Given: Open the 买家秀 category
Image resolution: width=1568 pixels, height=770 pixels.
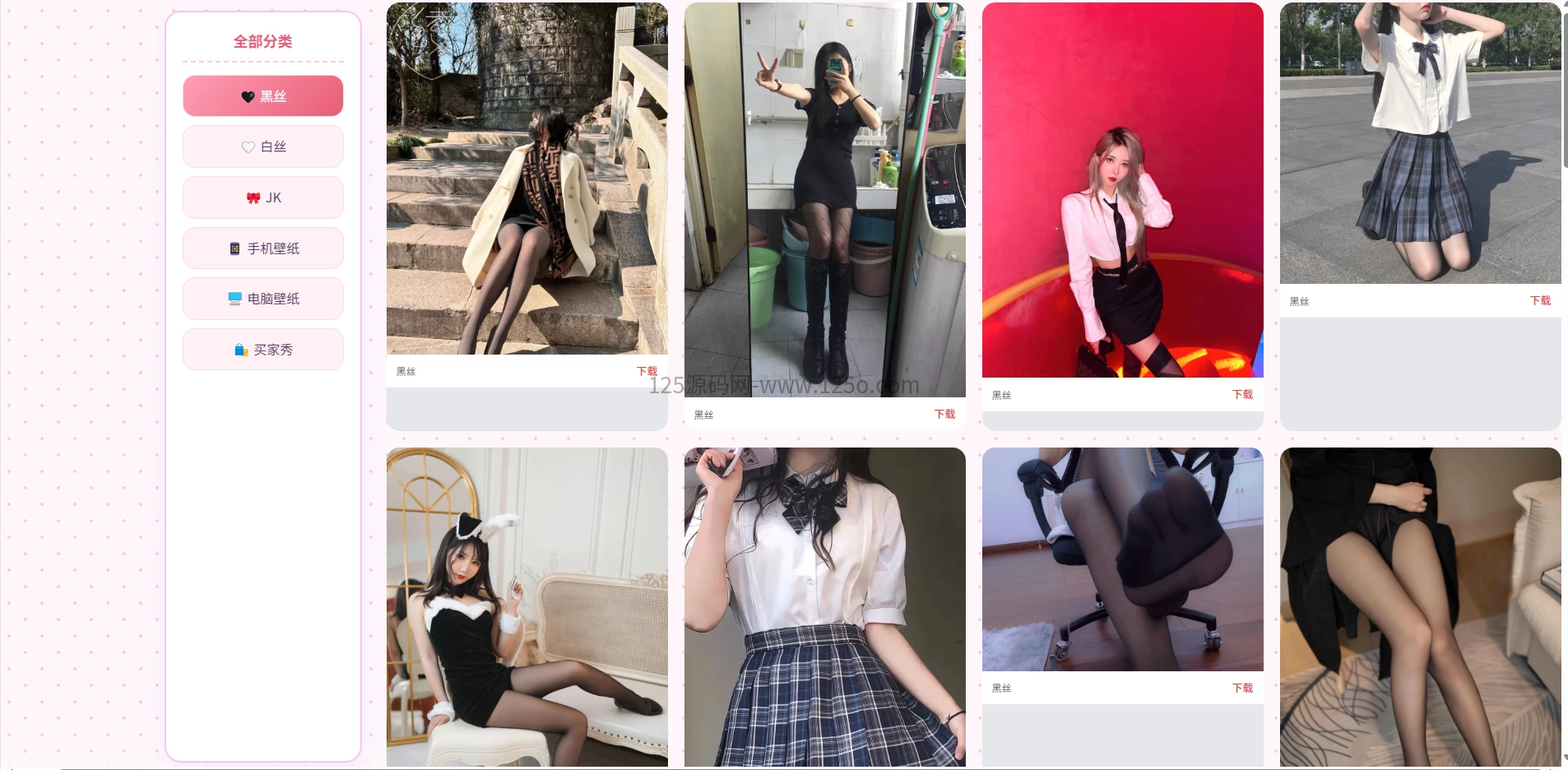Looking at the screenshot, I should coord(263,350).
